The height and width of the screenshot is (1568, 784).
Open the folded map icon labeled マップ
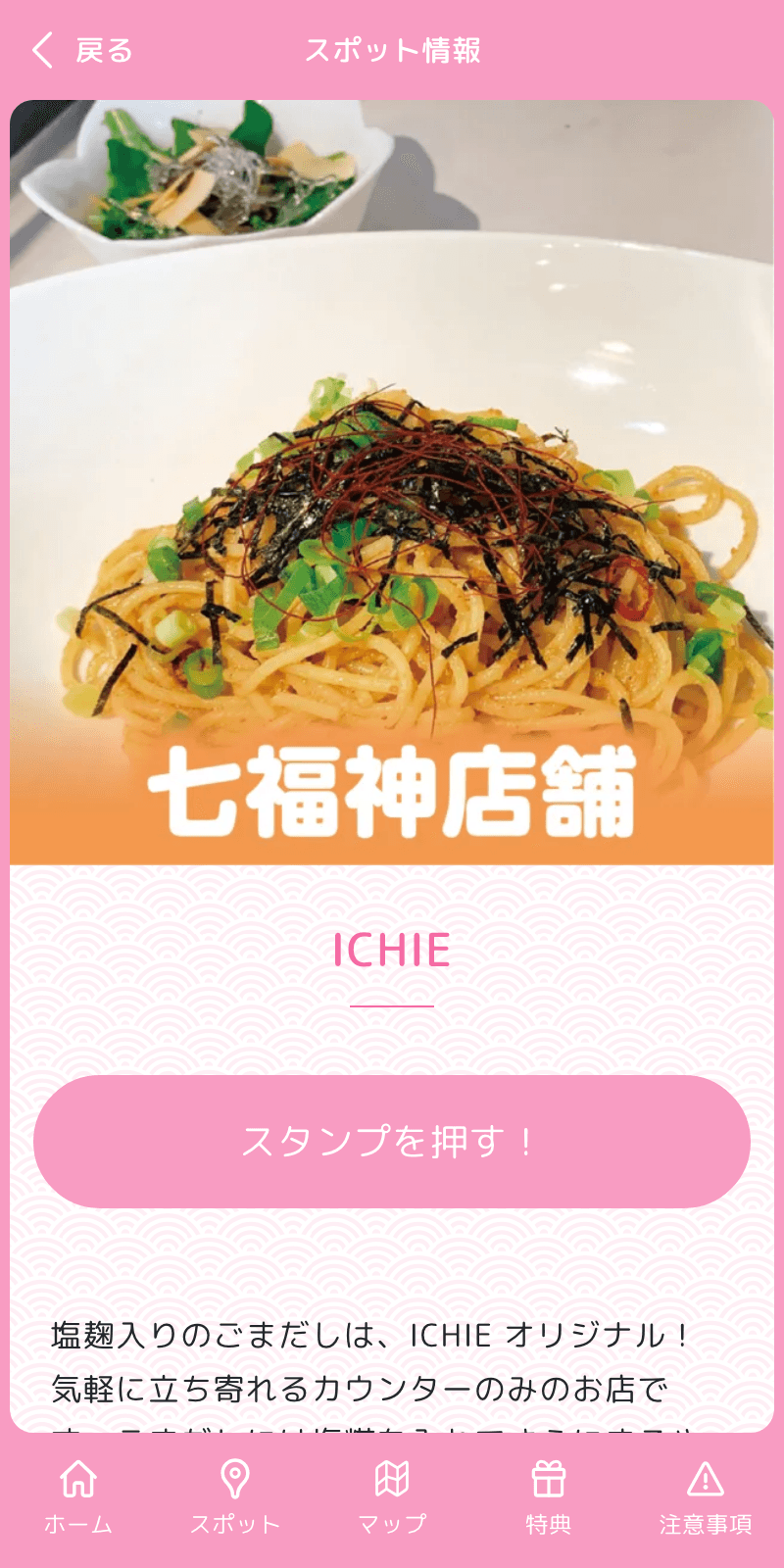[x=392, y=1475]
